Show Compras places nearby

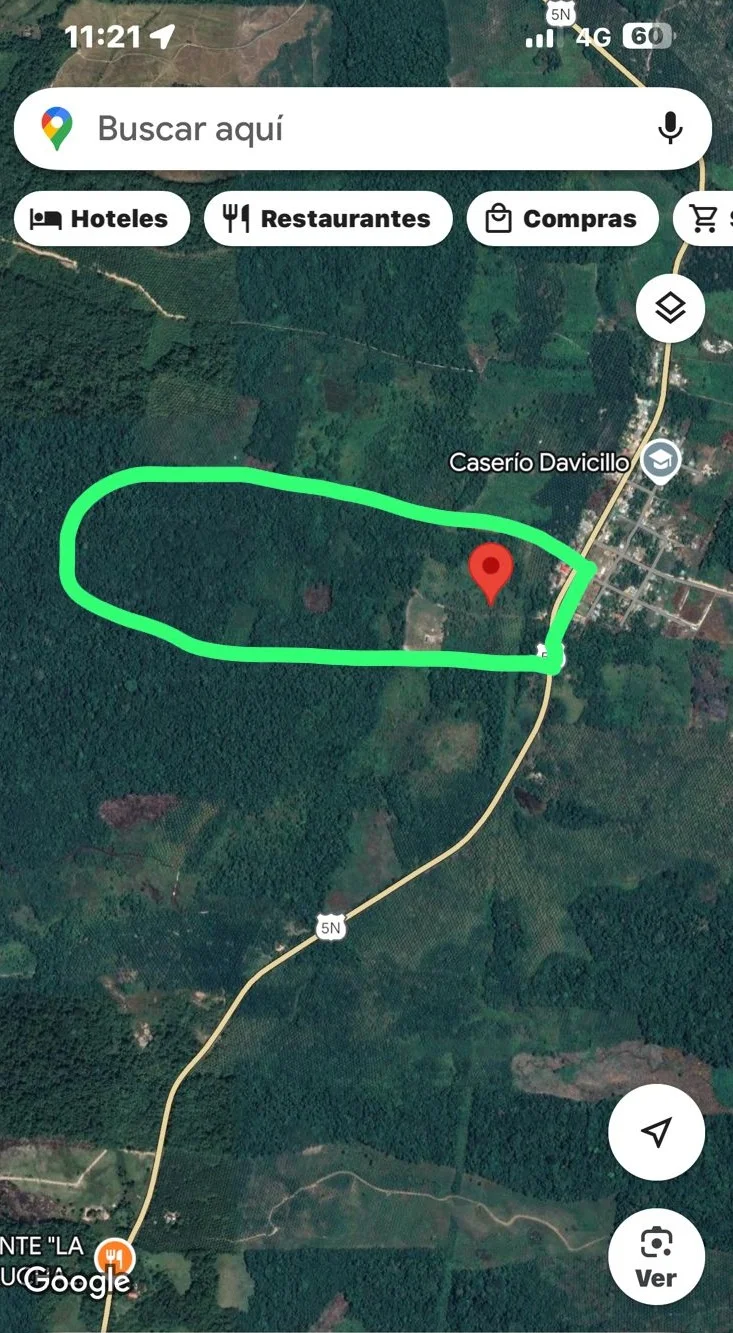pos(562,219)
